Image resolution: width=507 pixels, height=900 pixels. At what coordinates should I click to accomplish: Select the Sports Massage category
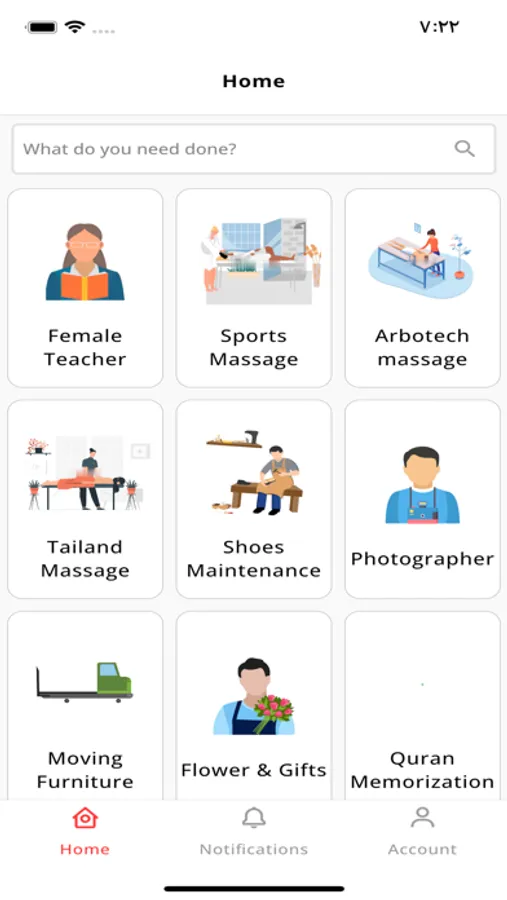[x=254, y=288]
